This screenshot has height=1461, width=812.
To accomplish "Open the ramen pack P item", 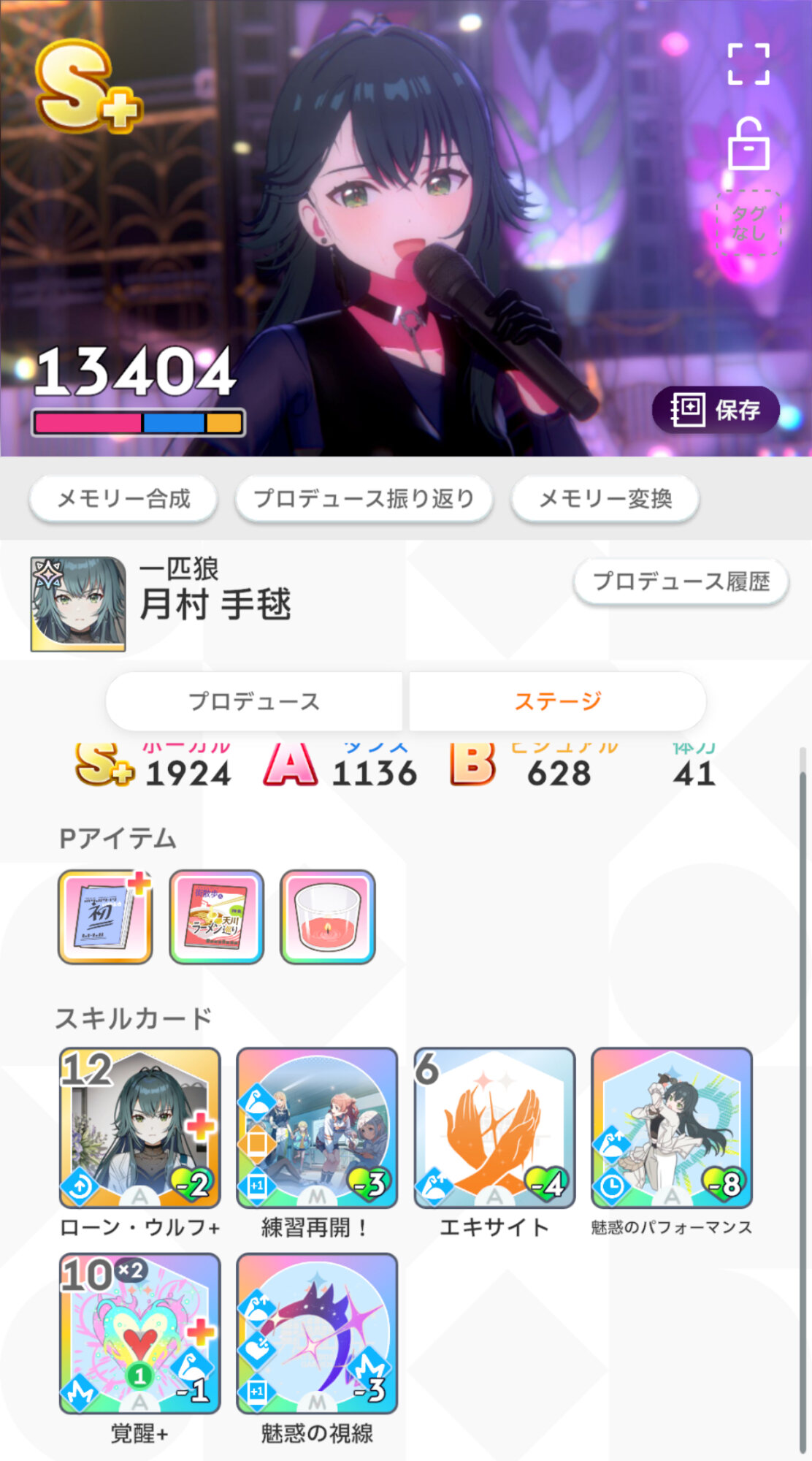I will point(216,917).
